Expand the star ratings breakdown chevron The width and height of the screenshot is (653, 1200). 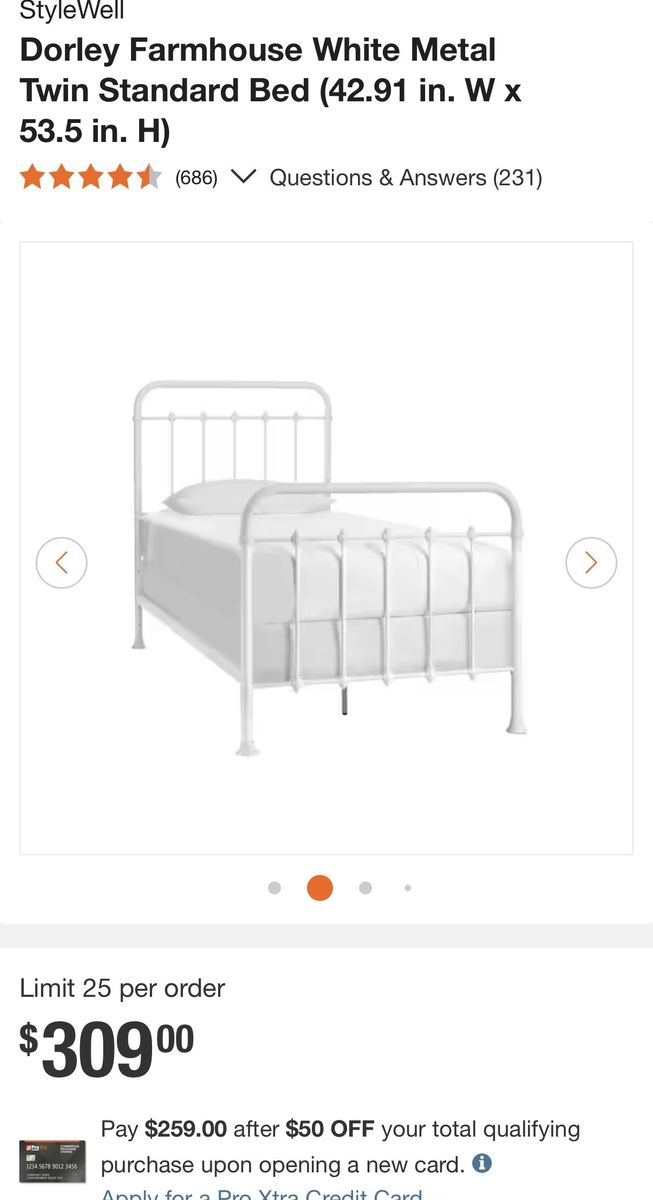243,178
